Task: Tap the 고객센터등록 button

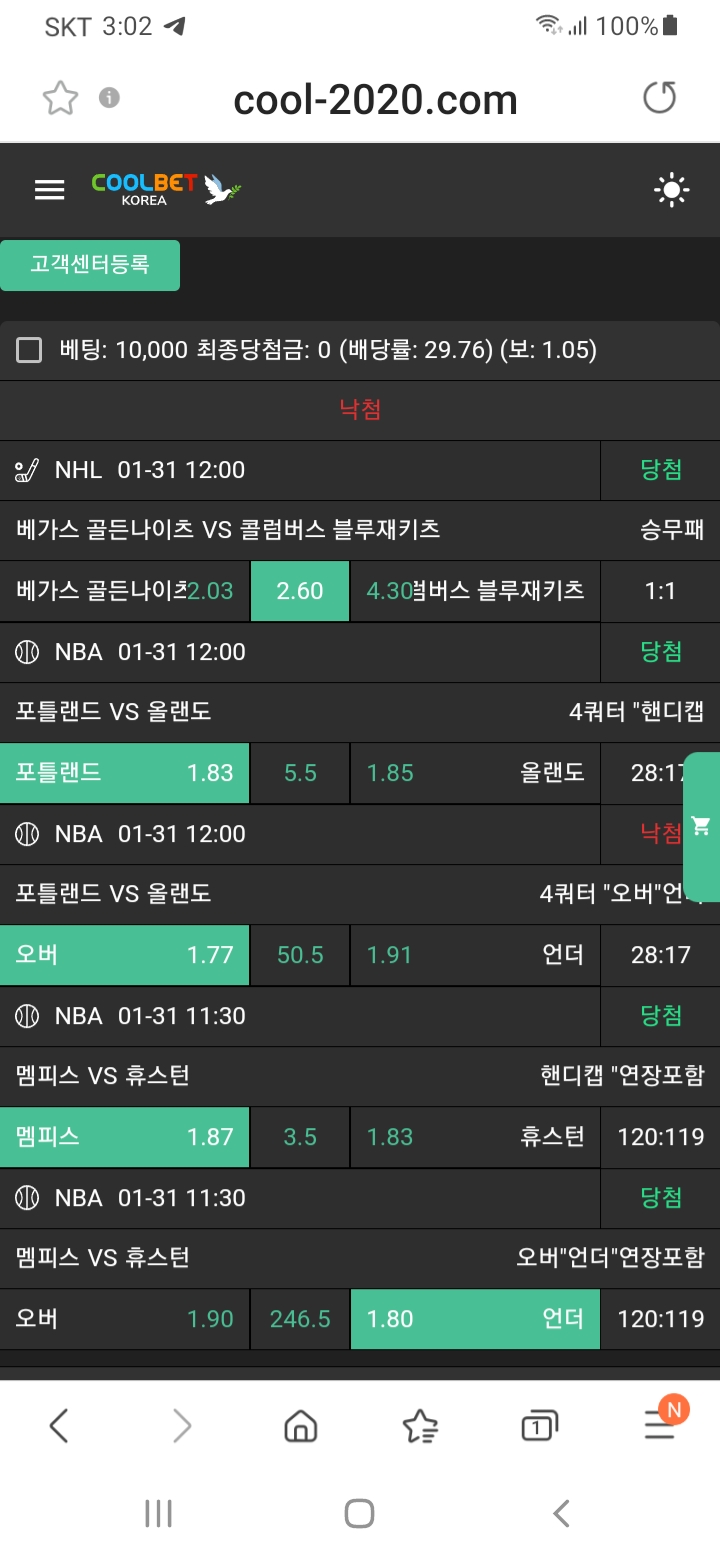Action: tap(90, 265)
